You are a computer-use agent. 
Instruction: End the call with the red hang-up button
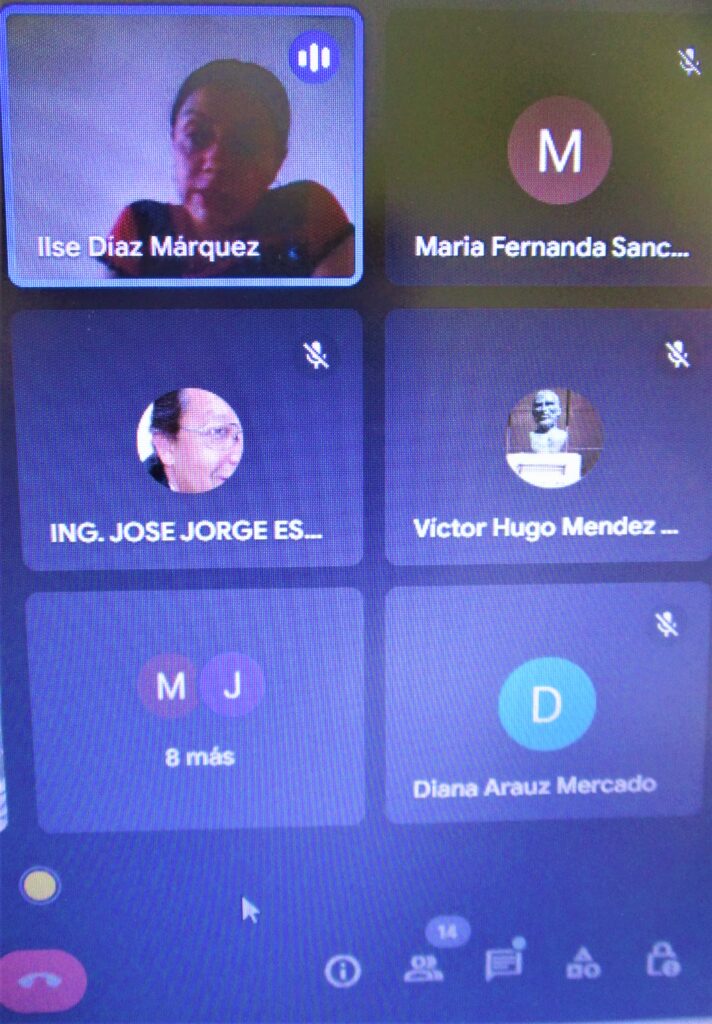tap(42, 981)
